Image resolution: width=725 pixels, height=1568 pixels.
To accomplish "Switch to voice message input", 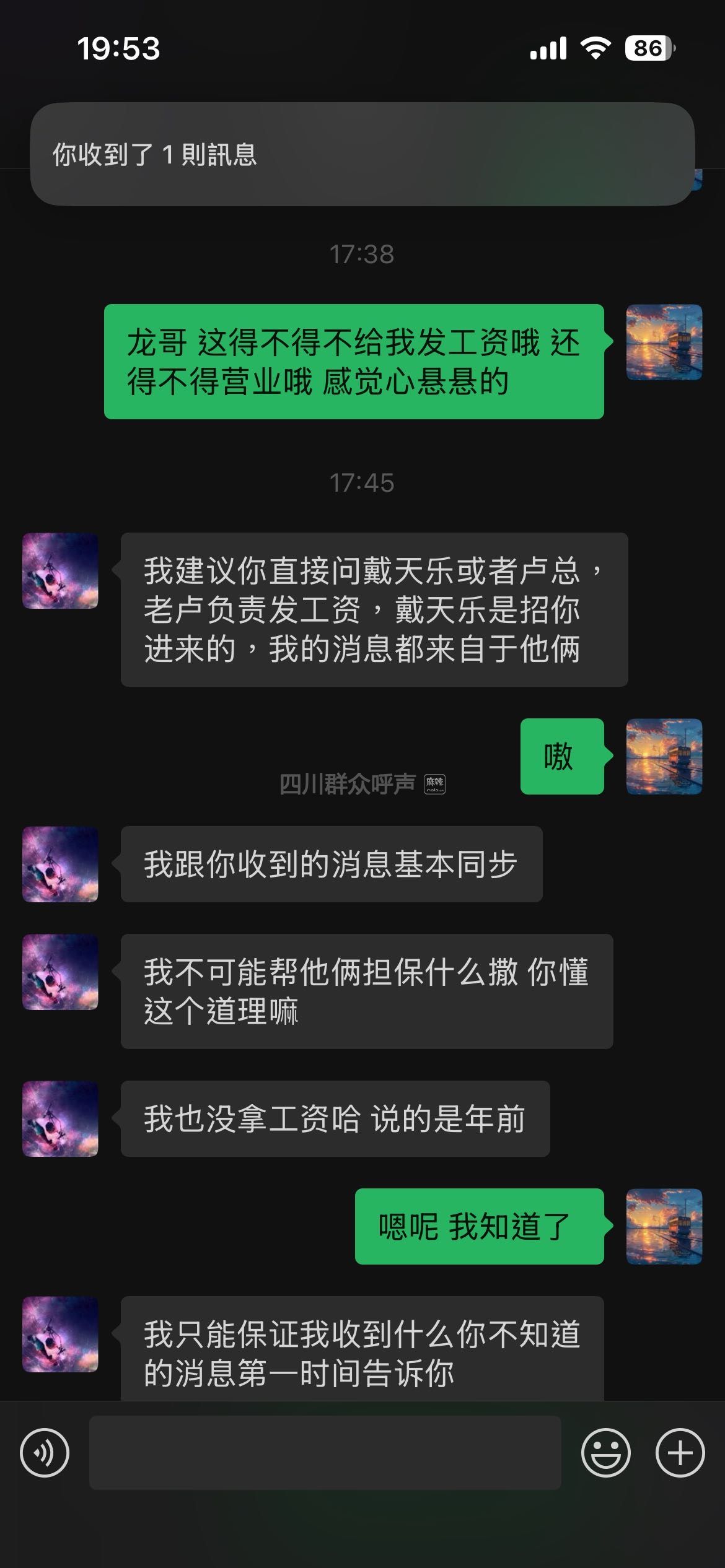I will 45,1453.
